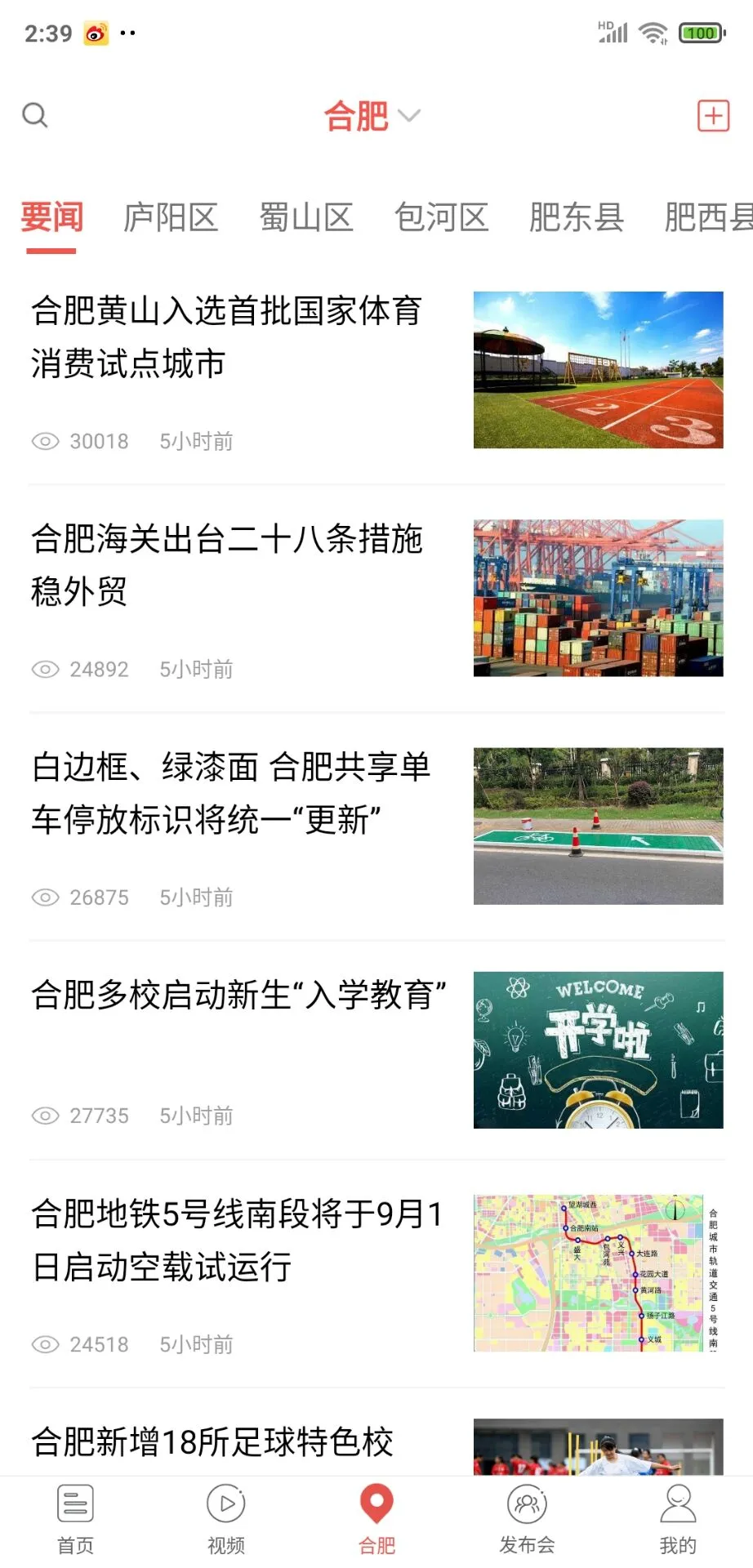This screenshot has height=1568, width=753.
Task: Open the 肥东县 news channel
Action: pos(577,216)
